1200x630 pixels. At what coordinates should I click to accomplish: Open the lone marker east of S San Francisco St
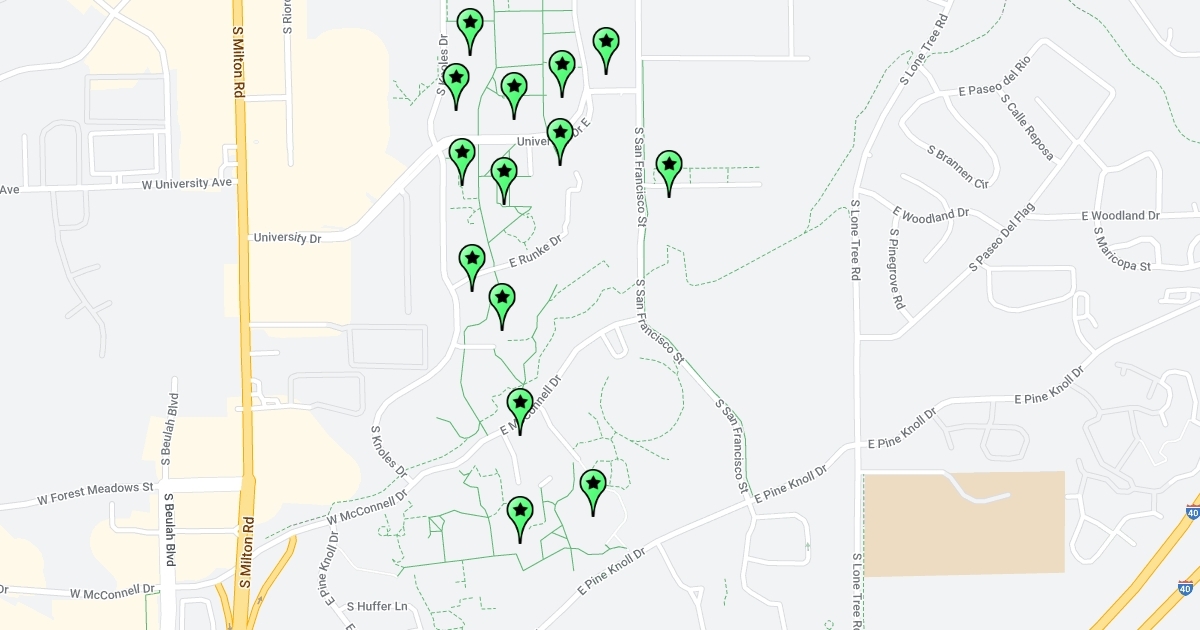tap(669, 167)
